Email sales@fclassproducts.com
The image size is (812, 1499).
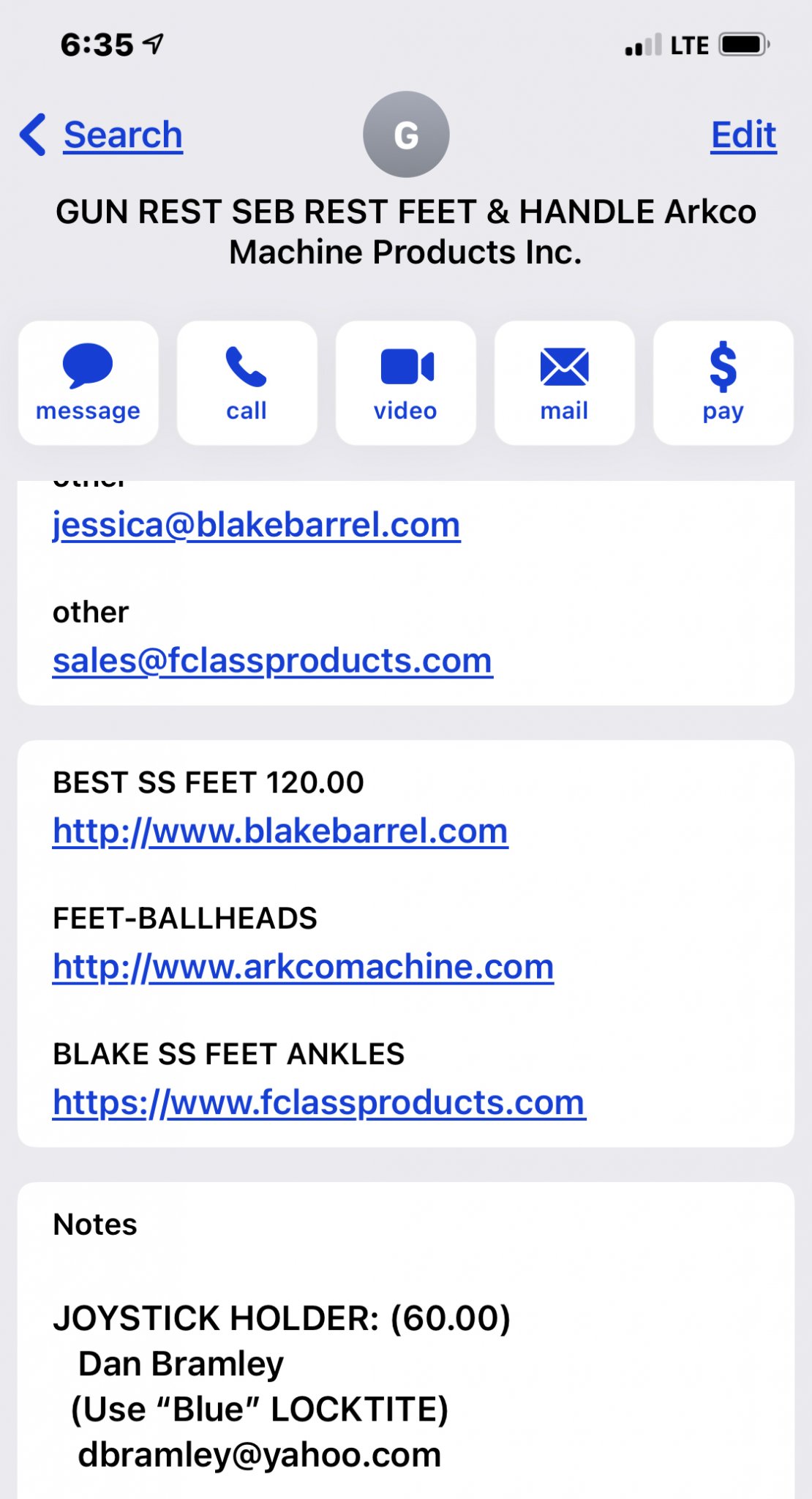click(x=272, y=661)
